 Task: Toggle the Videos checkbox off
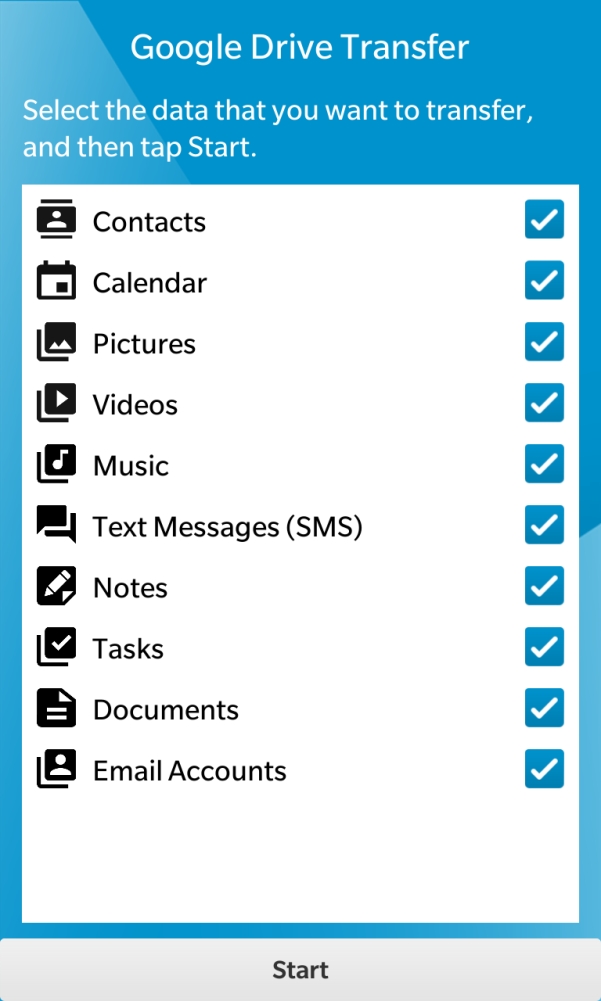(x=544, y=403)
